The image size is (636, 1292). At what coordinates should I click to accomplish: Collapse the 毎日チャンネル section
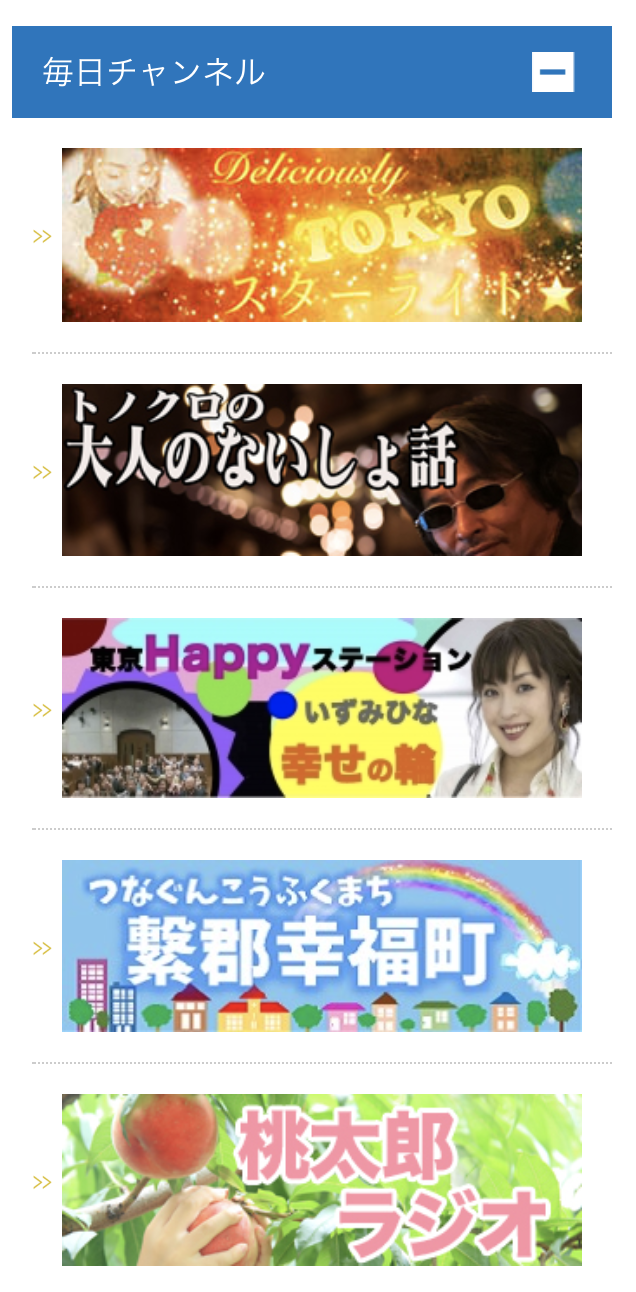click(552, 72)
